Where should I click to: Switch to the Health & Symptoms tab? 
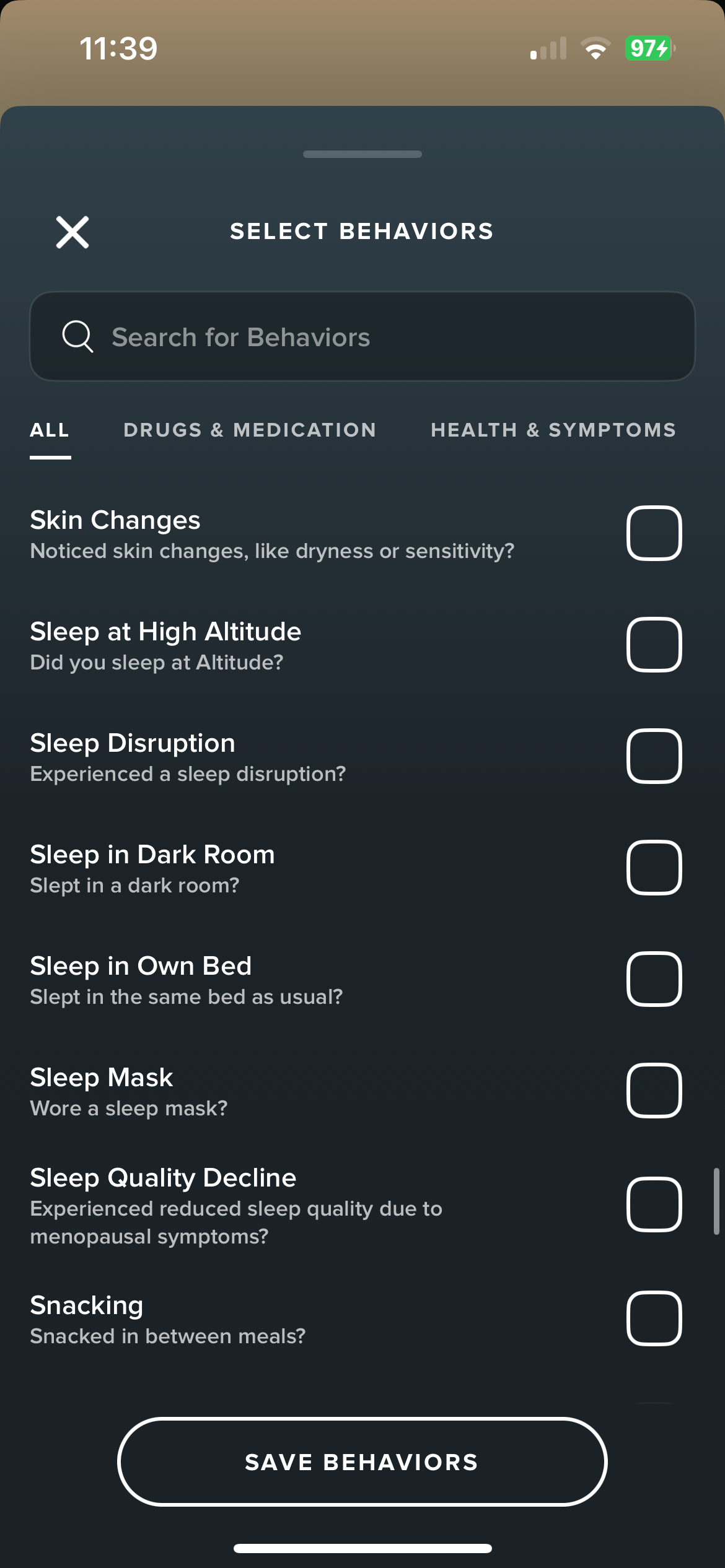point(553,430)
